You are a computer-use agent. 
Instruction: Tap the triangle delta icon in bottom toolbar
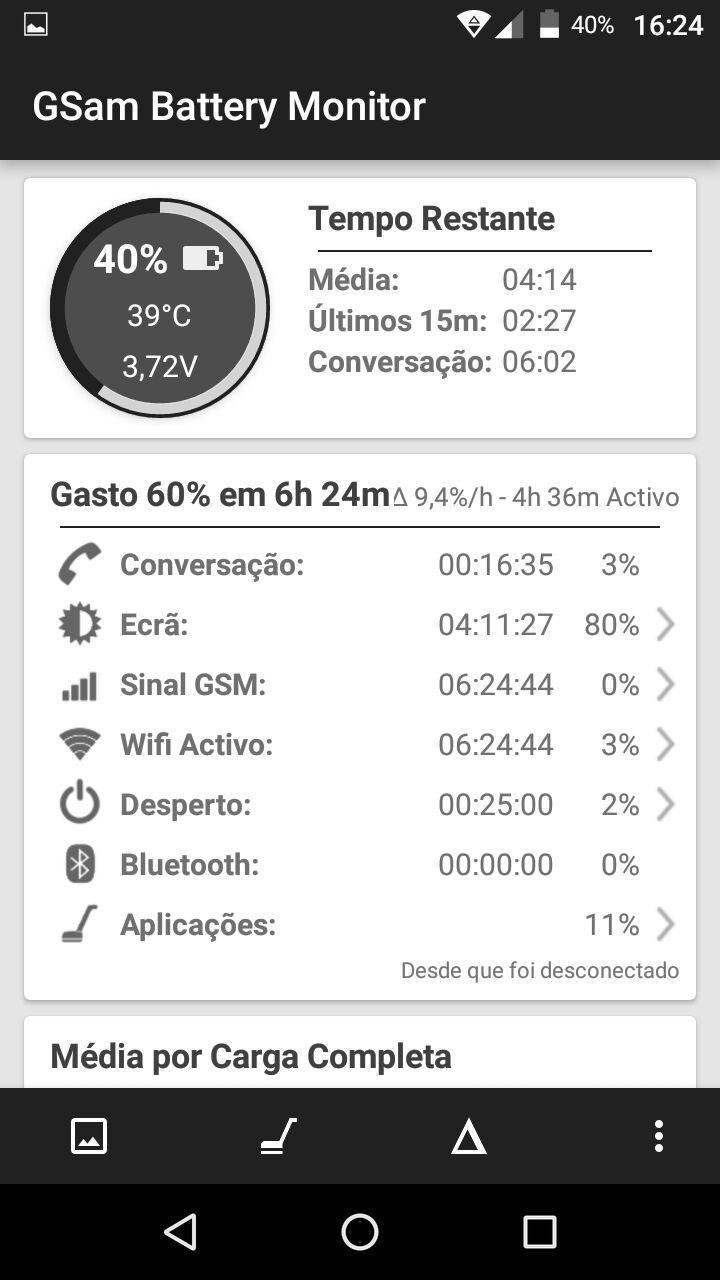(468, 1137)
